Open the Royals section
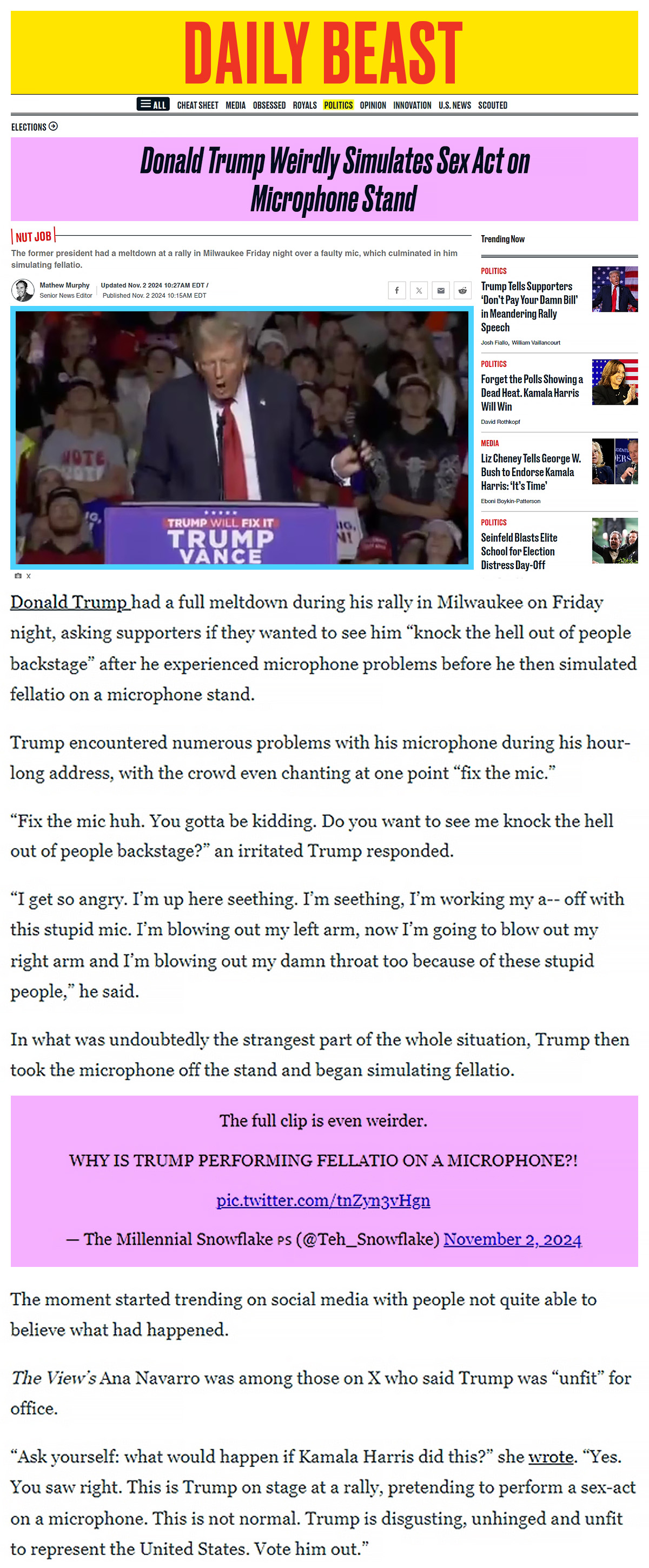 click(x=304, y=105)
